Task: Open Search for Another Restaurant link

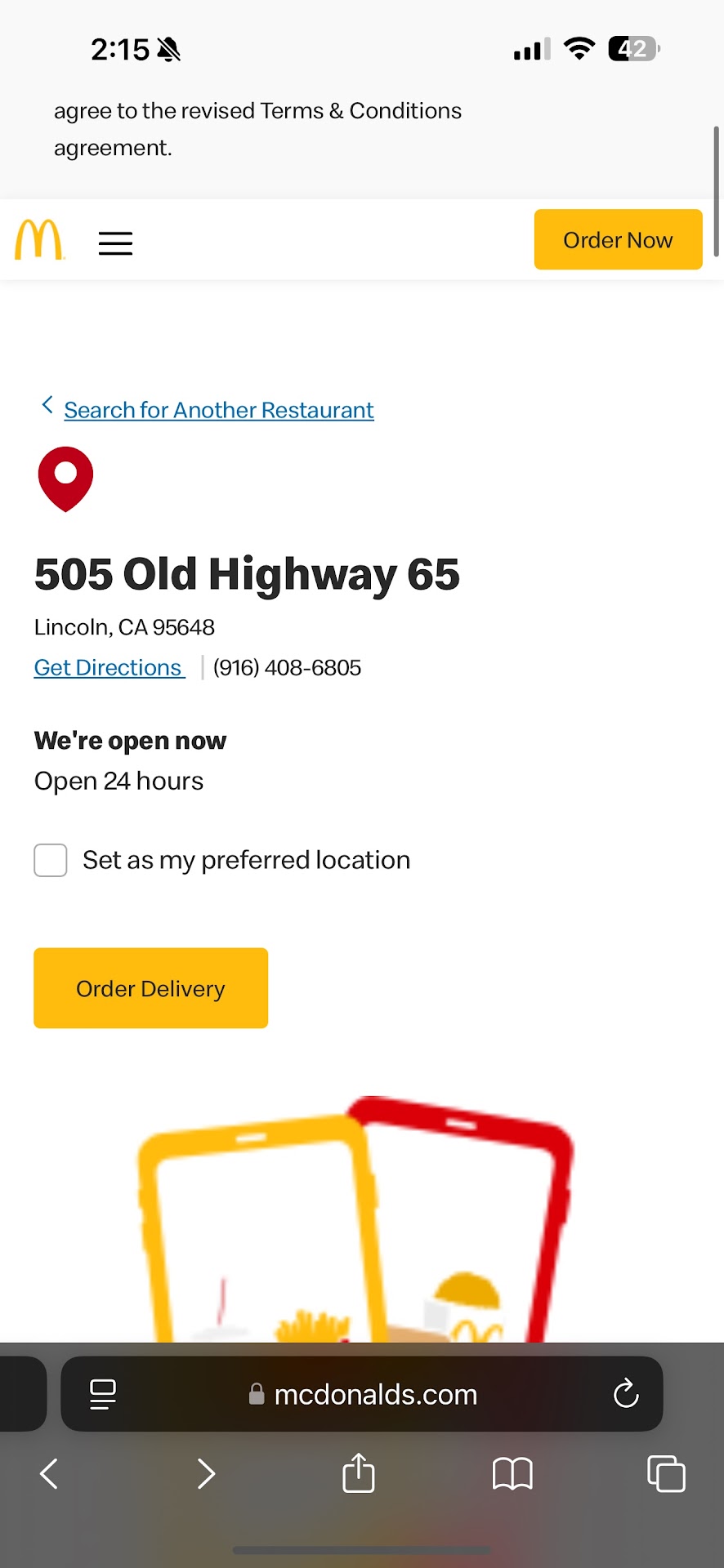Action: click(x=218, y=410)
